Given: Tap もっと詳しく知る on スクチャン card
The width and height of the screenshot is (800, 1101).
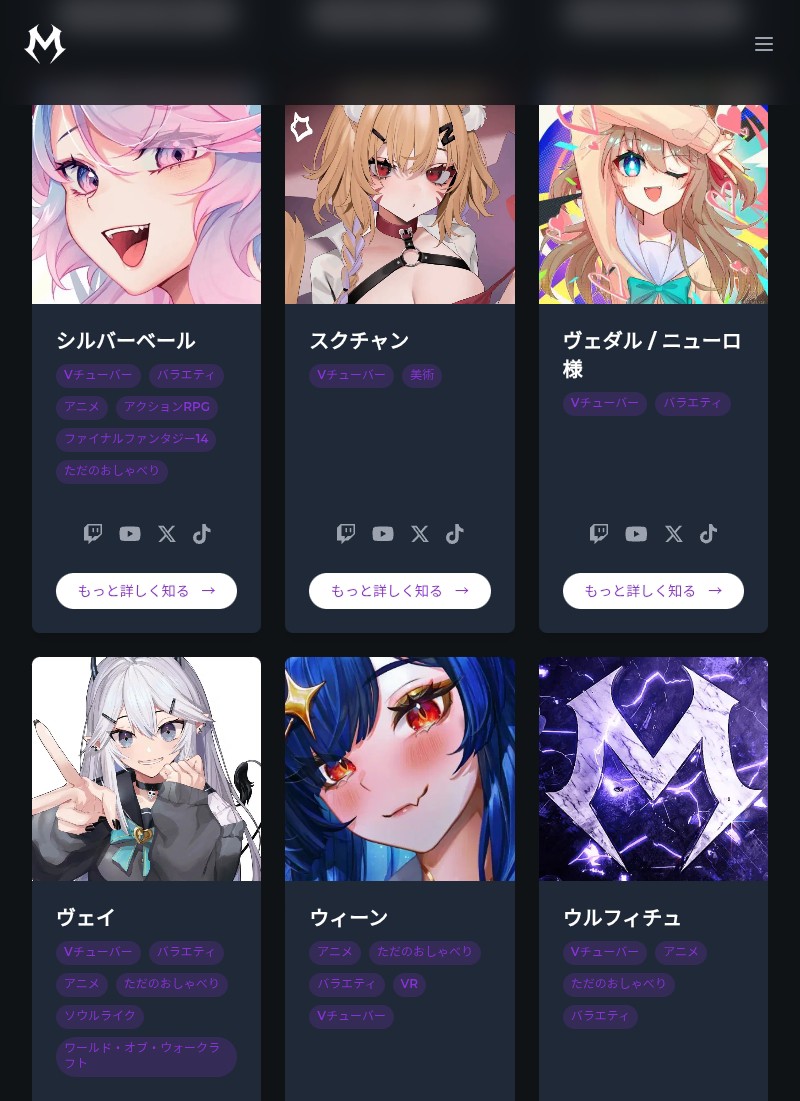Looking at the screenshot, I should (400, 591).
